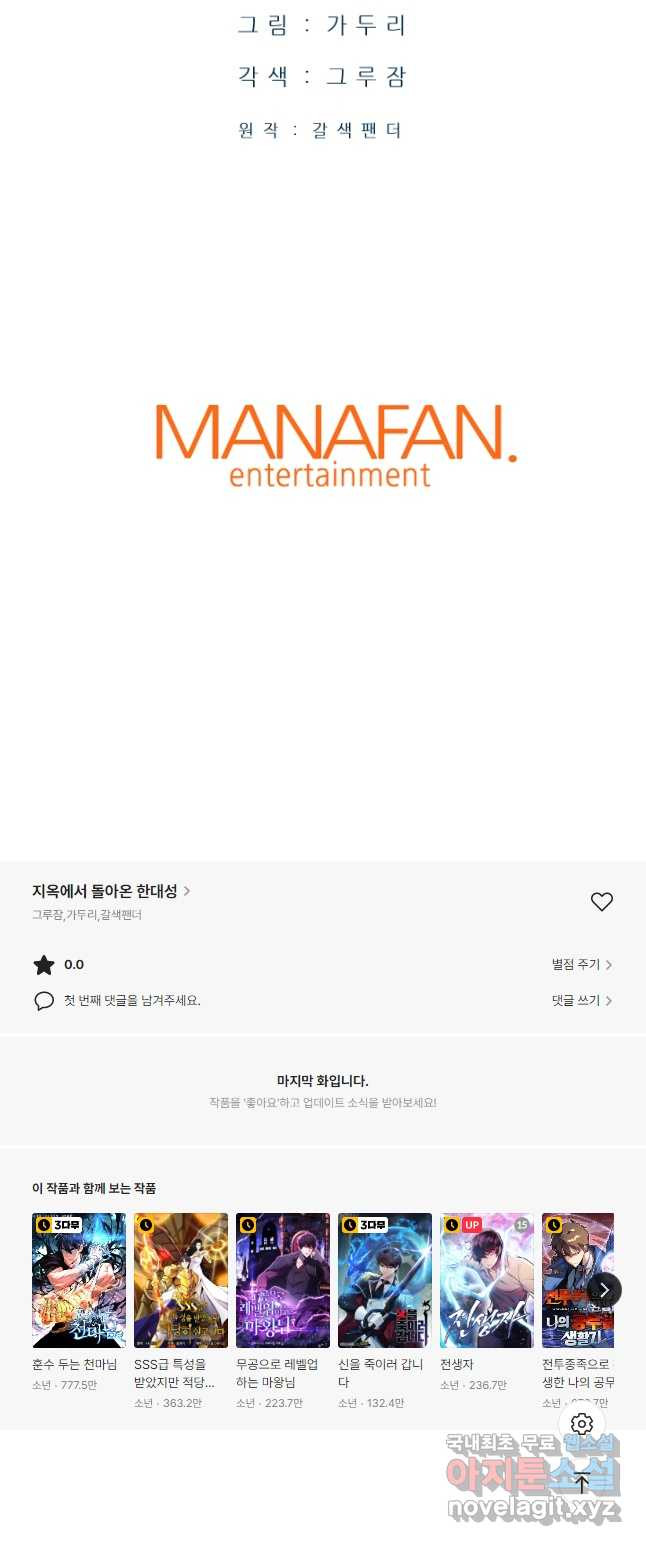This screenshot has width=646, height=1546.
Task: Show next recommended works with arrow
Action: pyautogui.click(x=603, y=1290)
